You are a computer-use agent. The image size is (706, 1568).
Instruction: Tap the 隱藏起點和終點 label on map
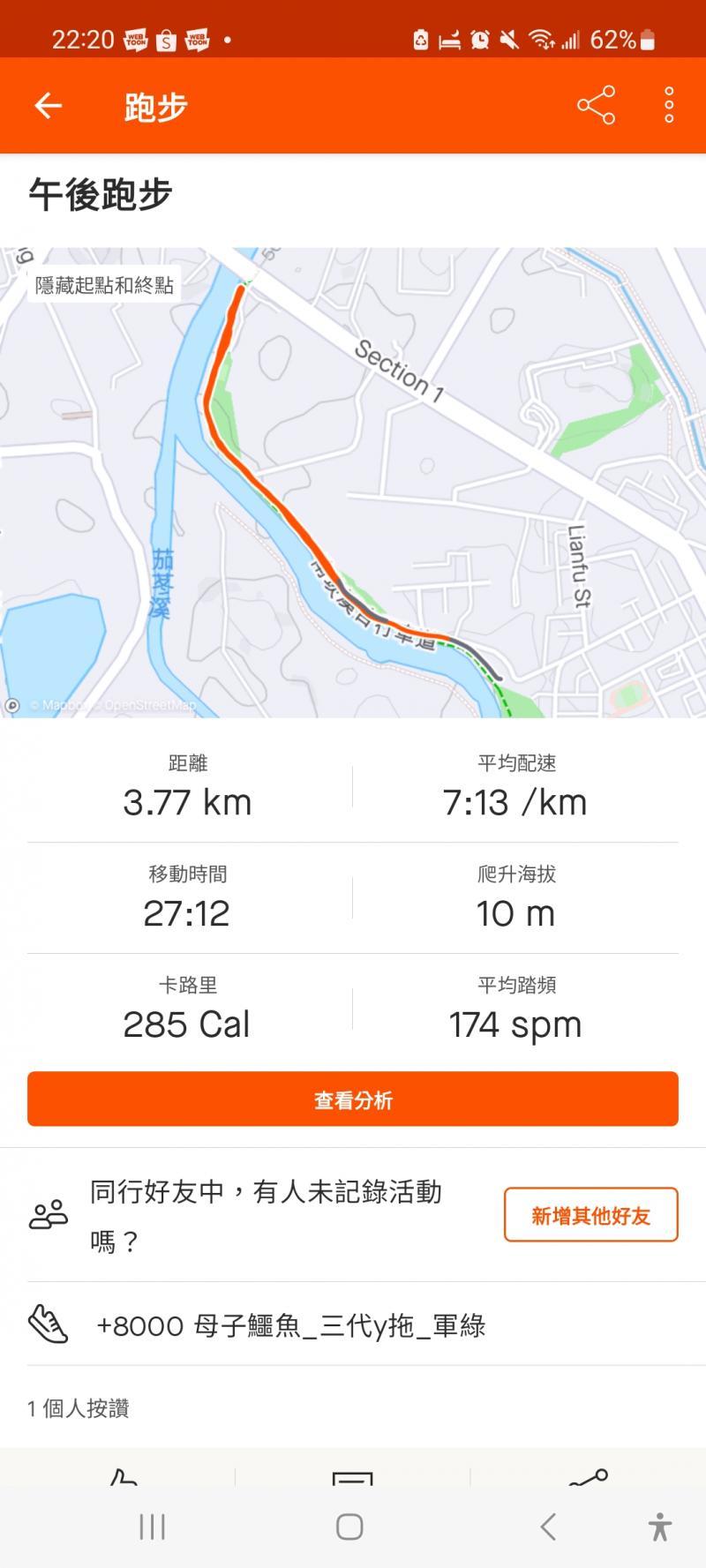[104, 285]
